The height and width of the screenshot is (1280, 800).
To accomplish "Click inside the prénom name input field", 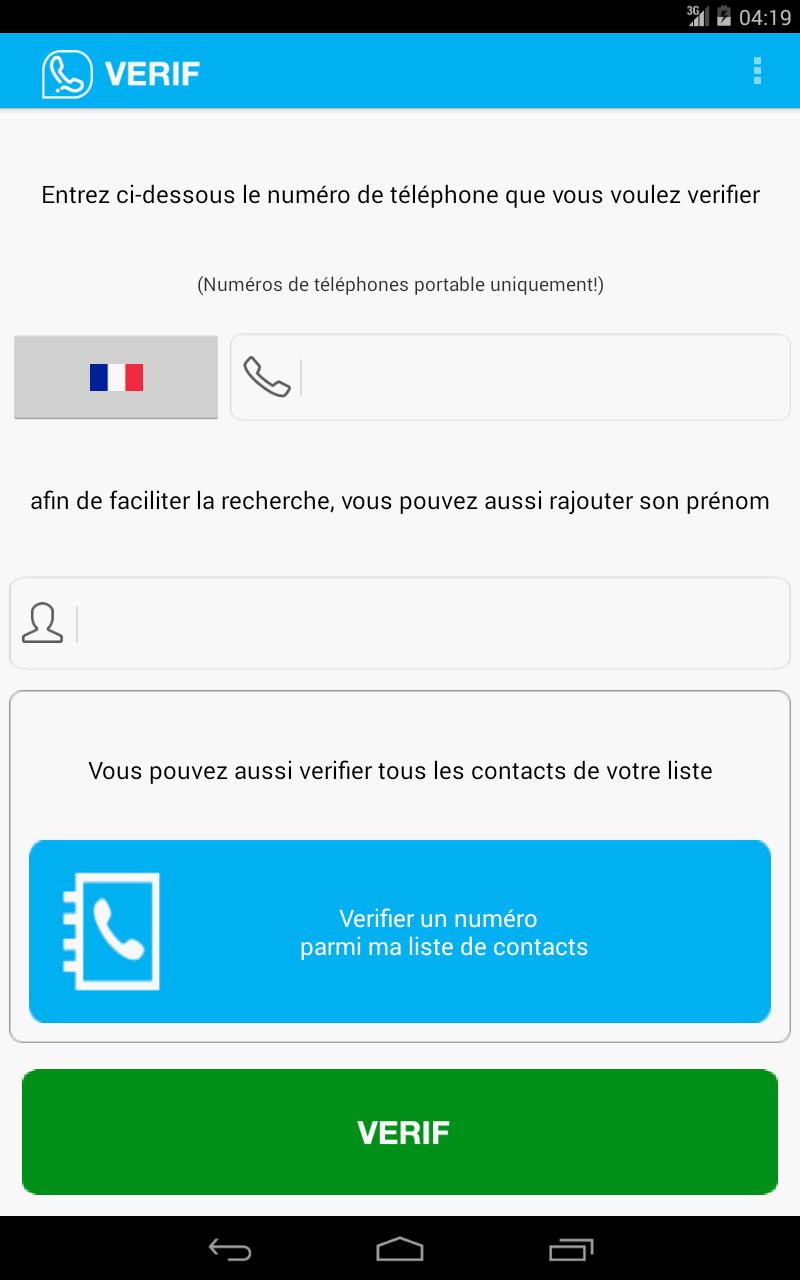I will [420, 622].
